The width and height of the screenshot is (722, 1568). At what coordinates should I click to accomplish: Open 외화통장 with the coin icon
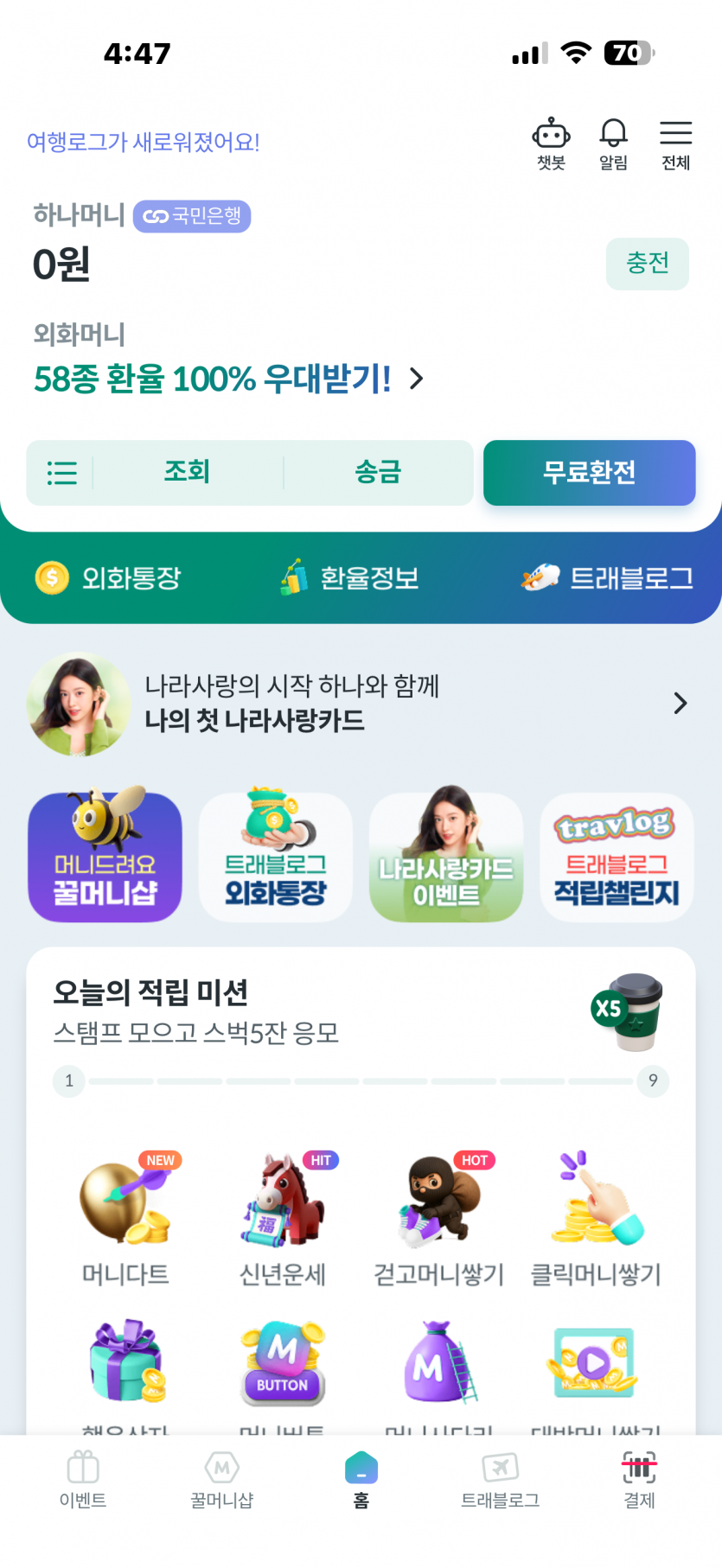109,577
